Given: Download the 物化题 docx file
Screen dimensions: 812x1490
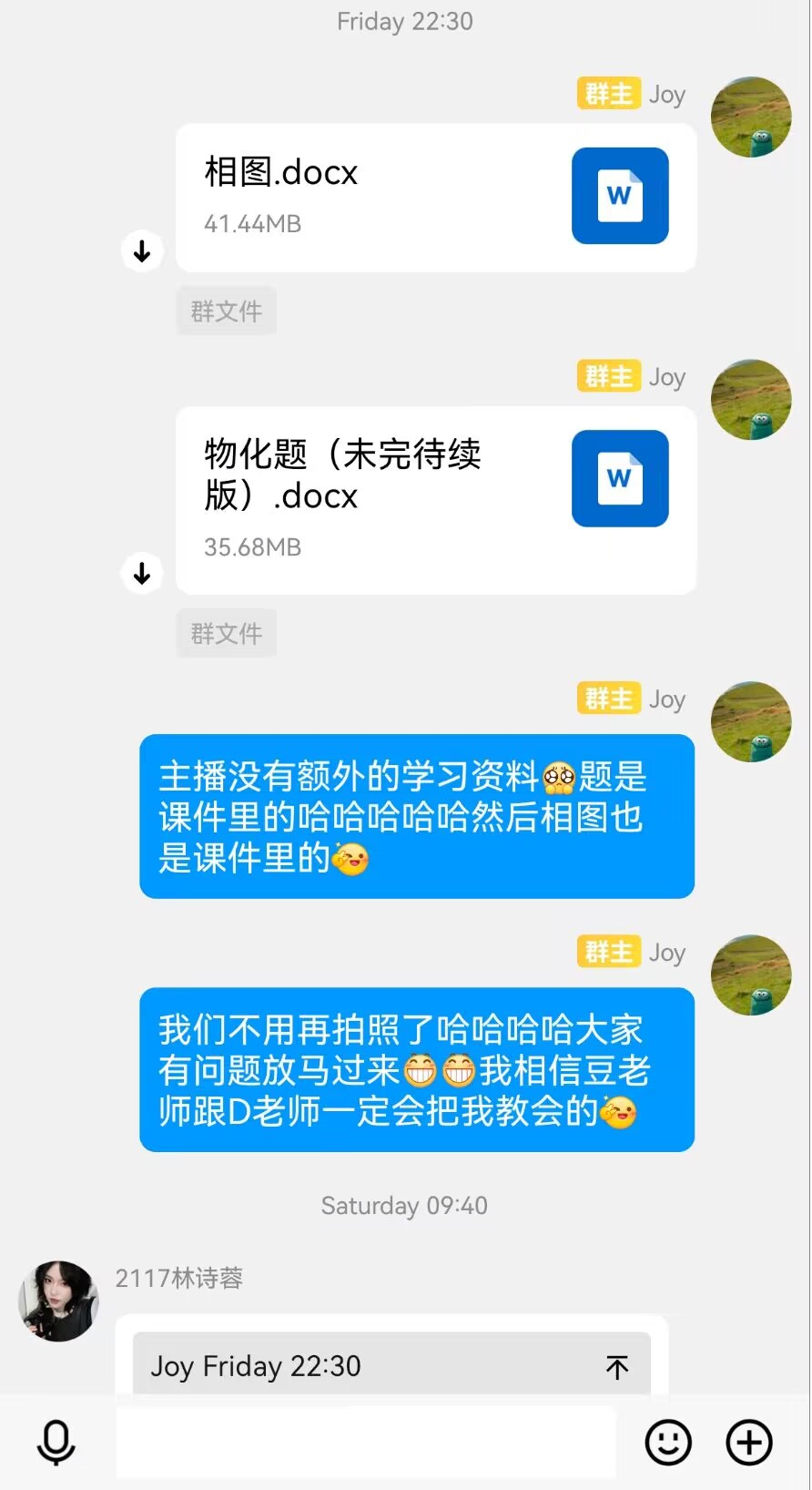Looking at the screenshot, I should click(x=142, y=573).
